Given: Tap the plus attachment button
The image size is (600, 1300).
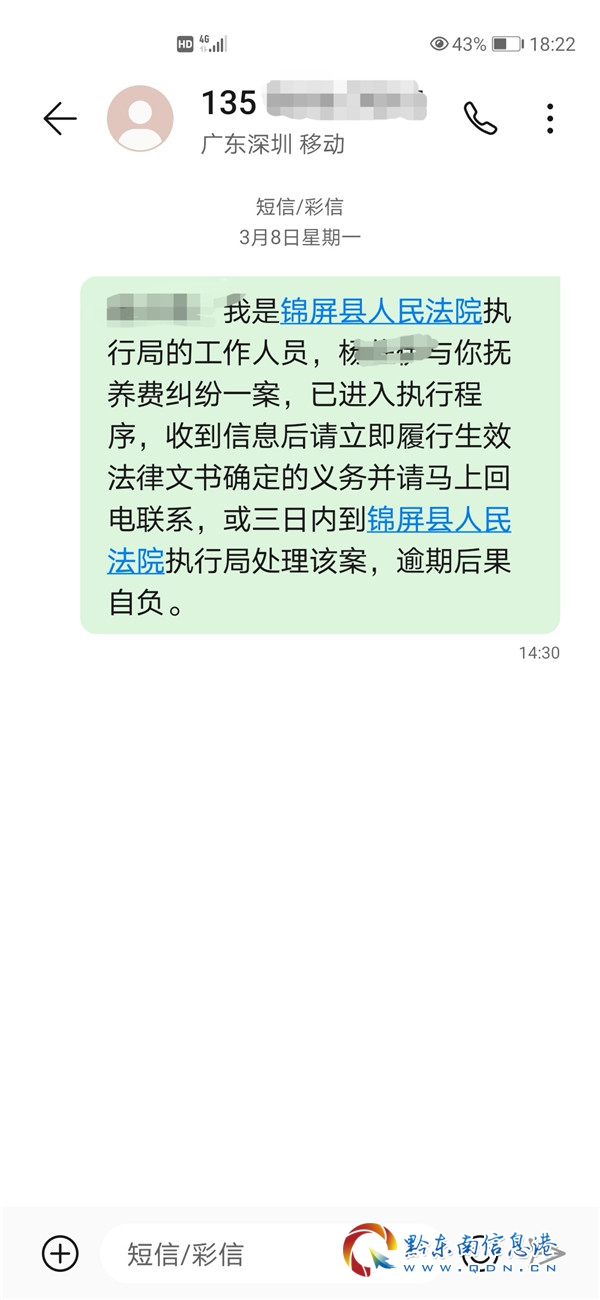Looking at the screenshot, I should 60,1253.
